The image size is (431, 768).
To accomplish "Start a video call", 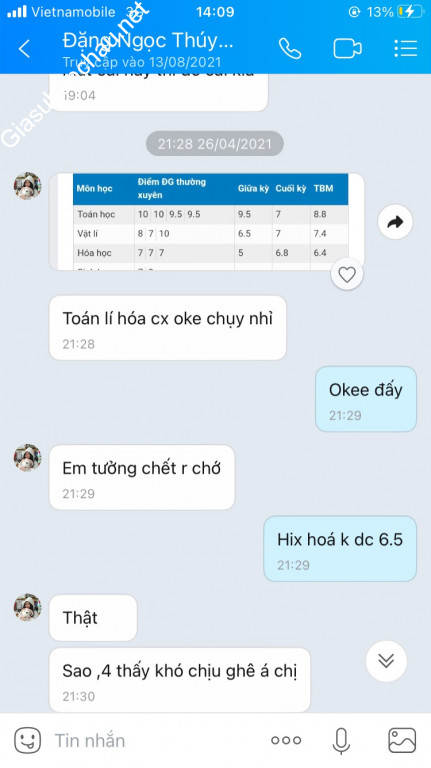I will point(348,48).
